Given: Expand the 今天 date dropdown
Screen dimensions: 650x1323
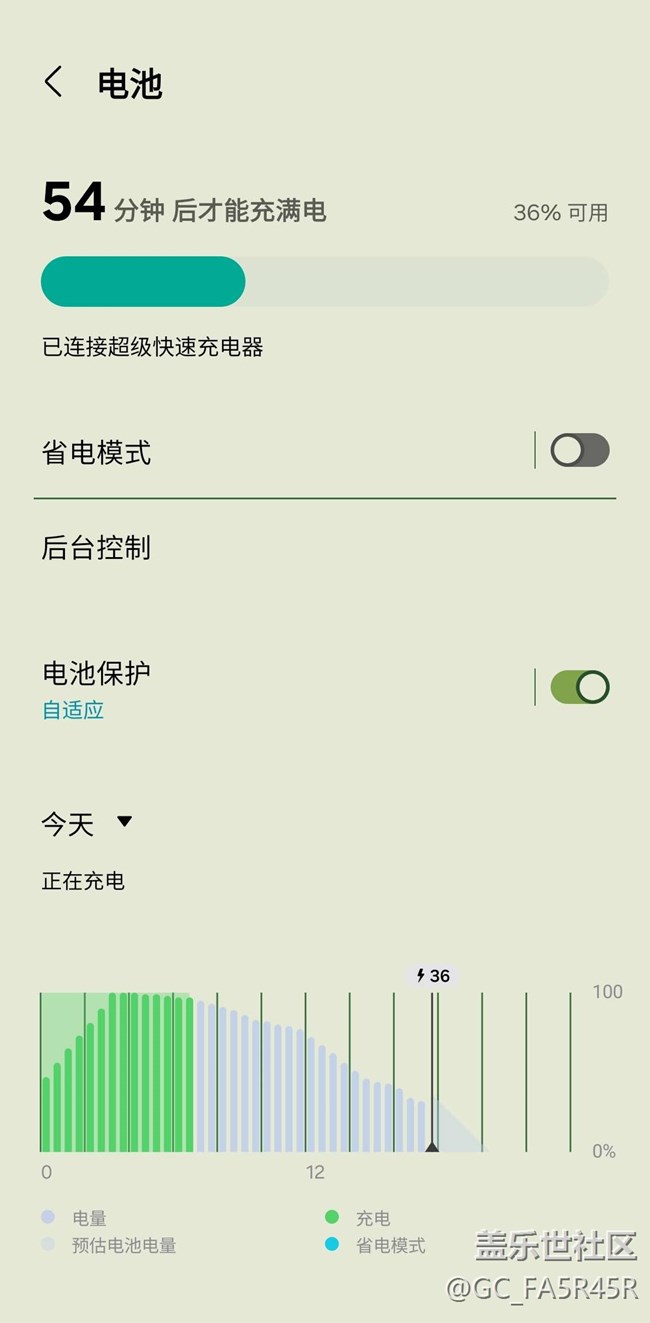Looking at the screenshot, I should [88, 824].
